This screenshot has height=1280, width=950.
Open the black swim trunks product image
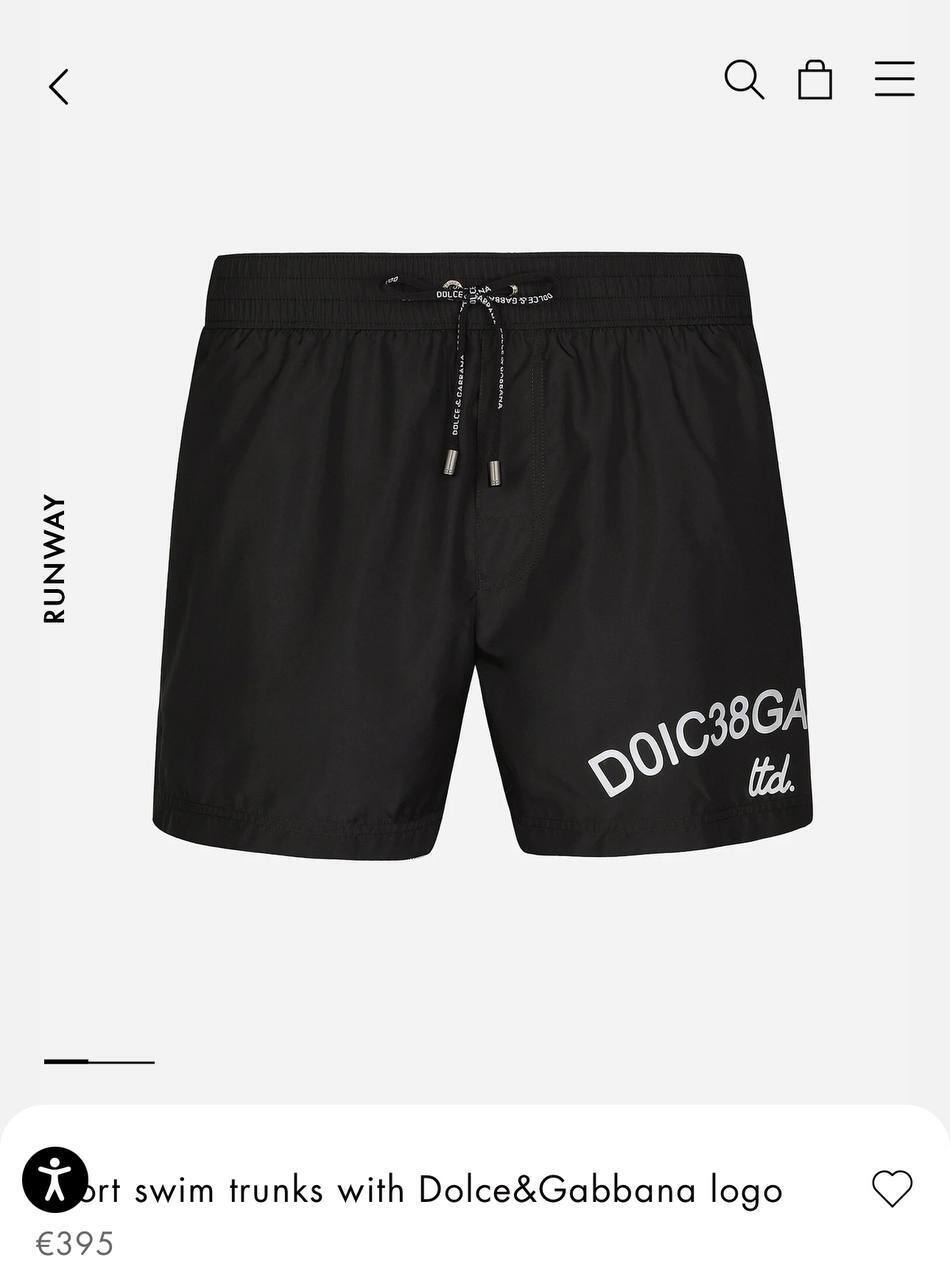point(483,556)
